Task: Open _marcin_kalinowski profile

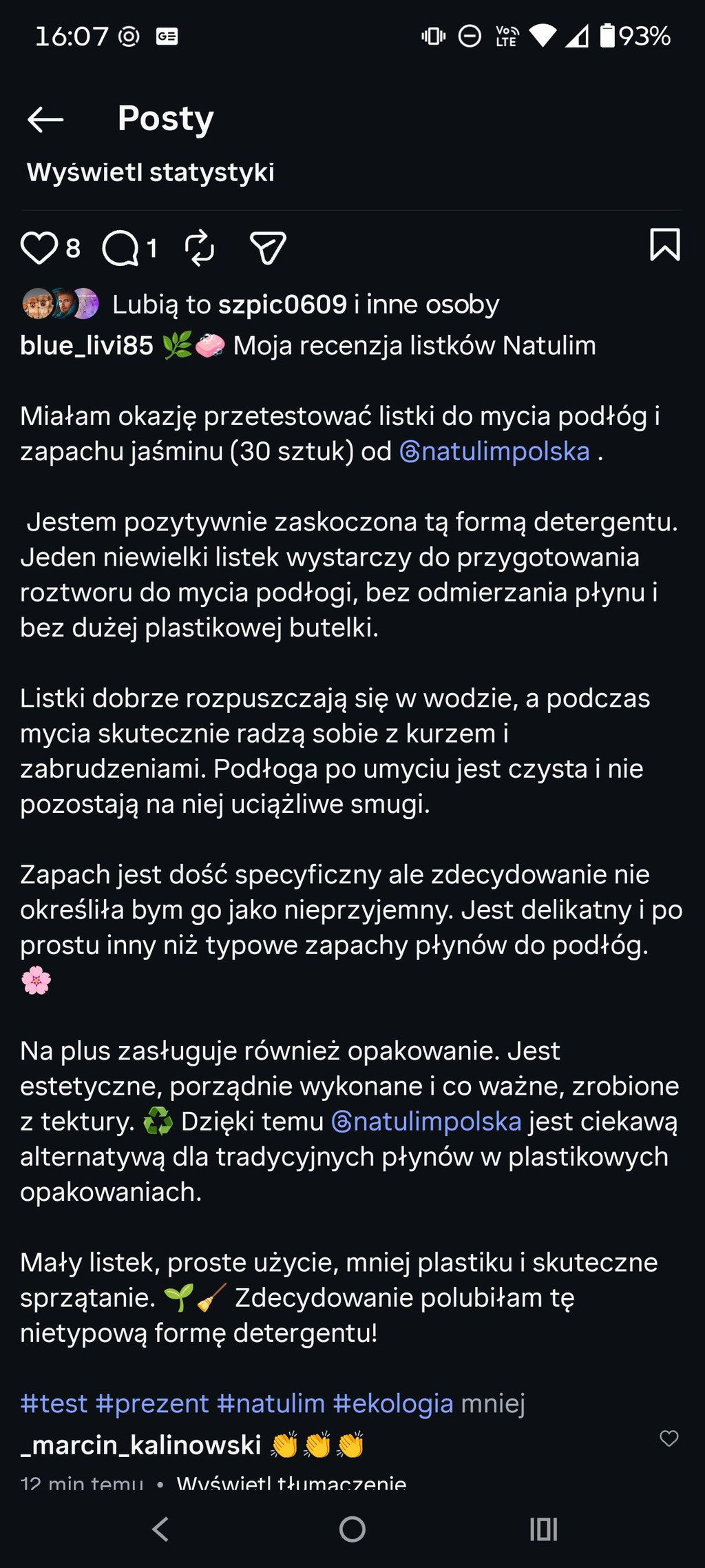Action: (x=141, y=1445)
